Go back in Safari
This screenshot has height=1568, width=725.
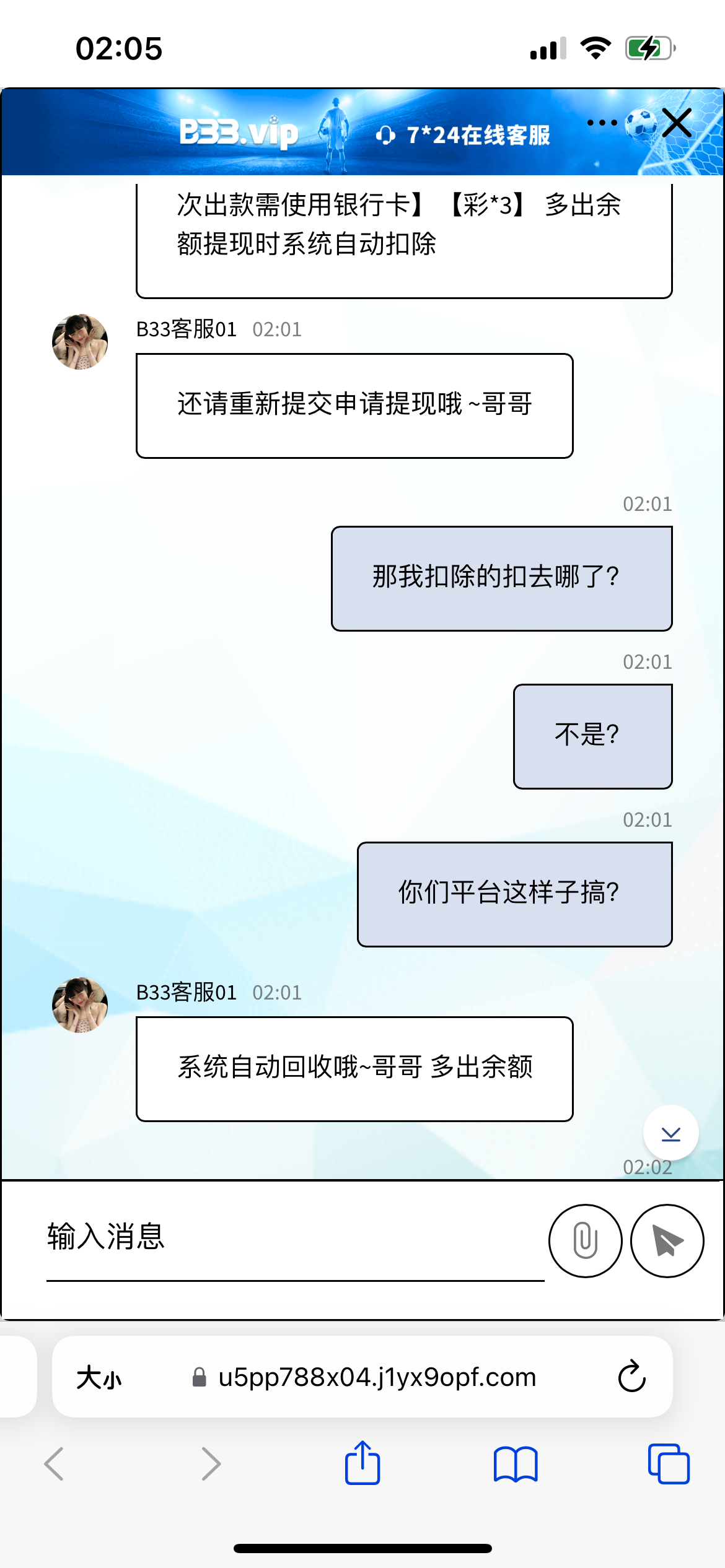(x=55, y=1464)
